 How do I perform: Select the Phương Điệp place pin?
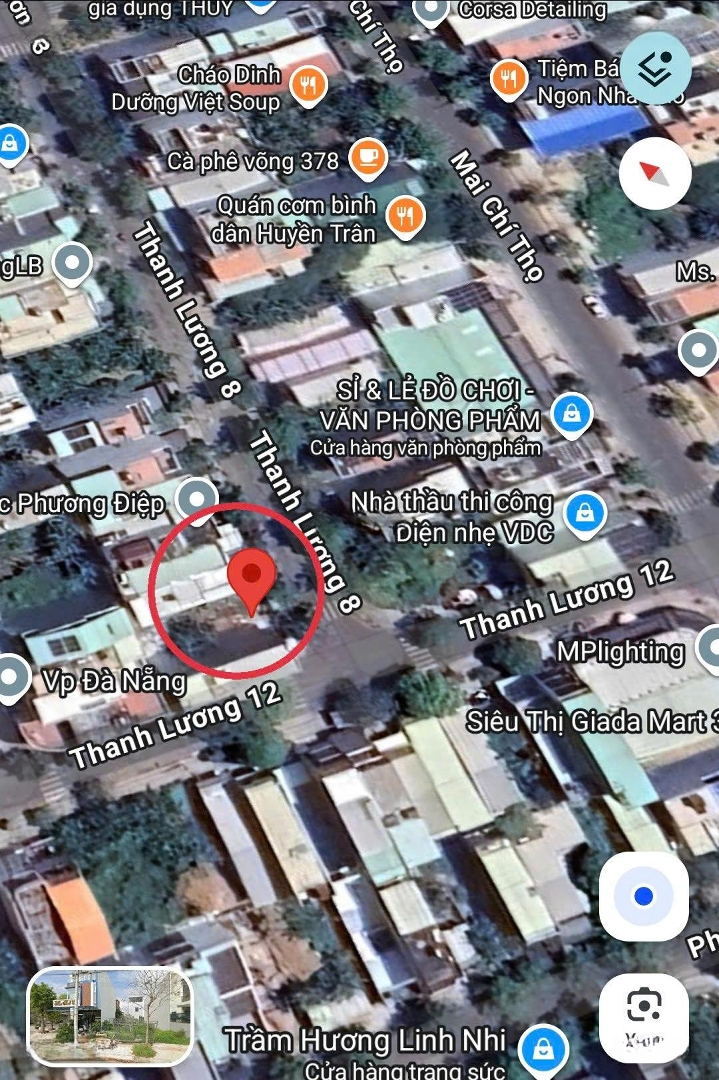pyautogui.click(x=196, y=497)
